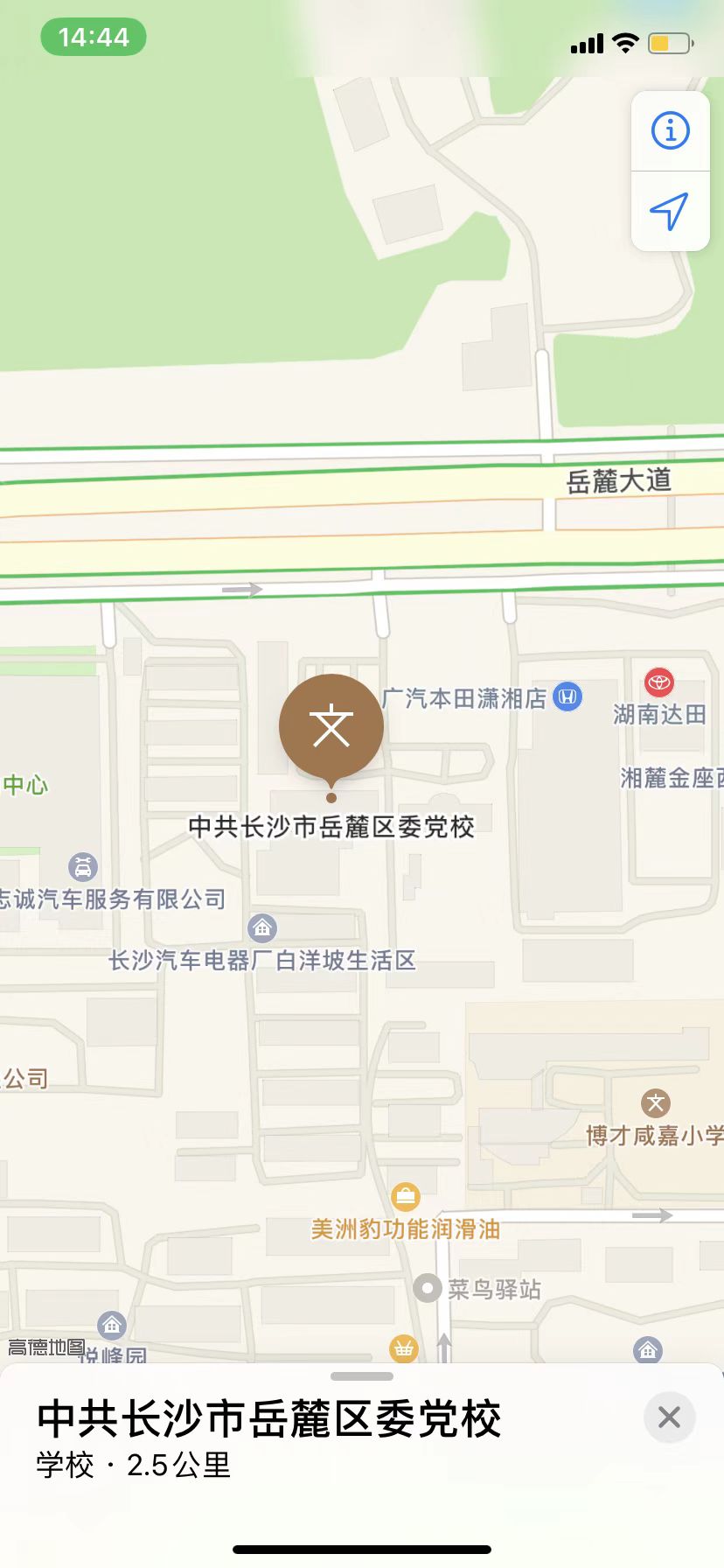Tap the 美洲豹功能润滑油 shop marker

click(405, 1196)
